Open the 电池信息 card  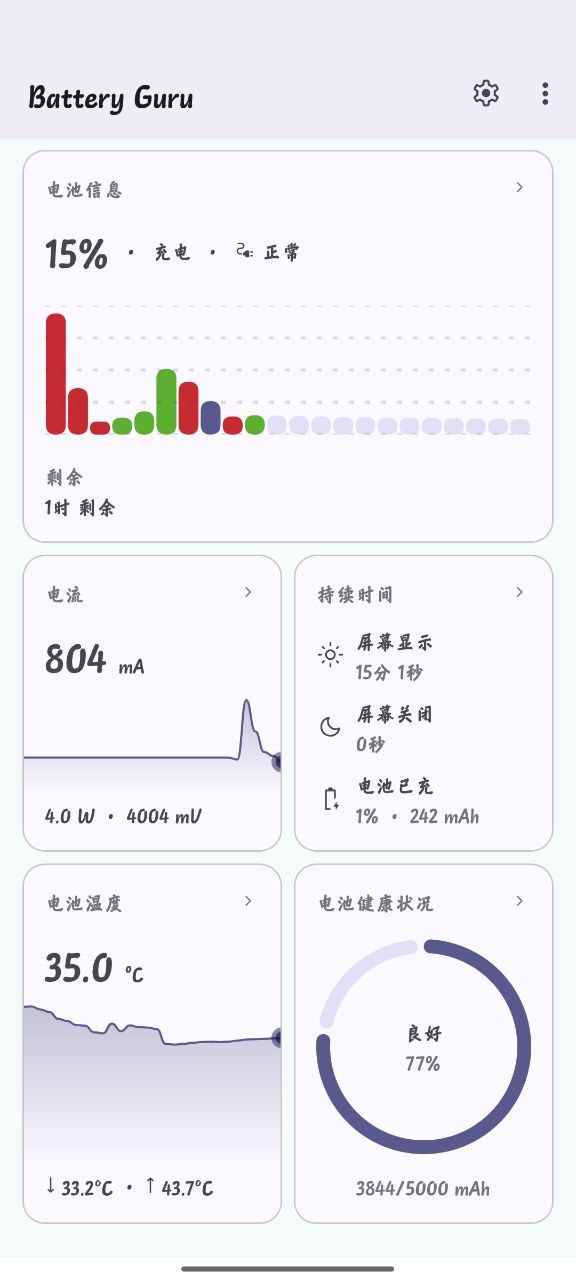point(288,346)
